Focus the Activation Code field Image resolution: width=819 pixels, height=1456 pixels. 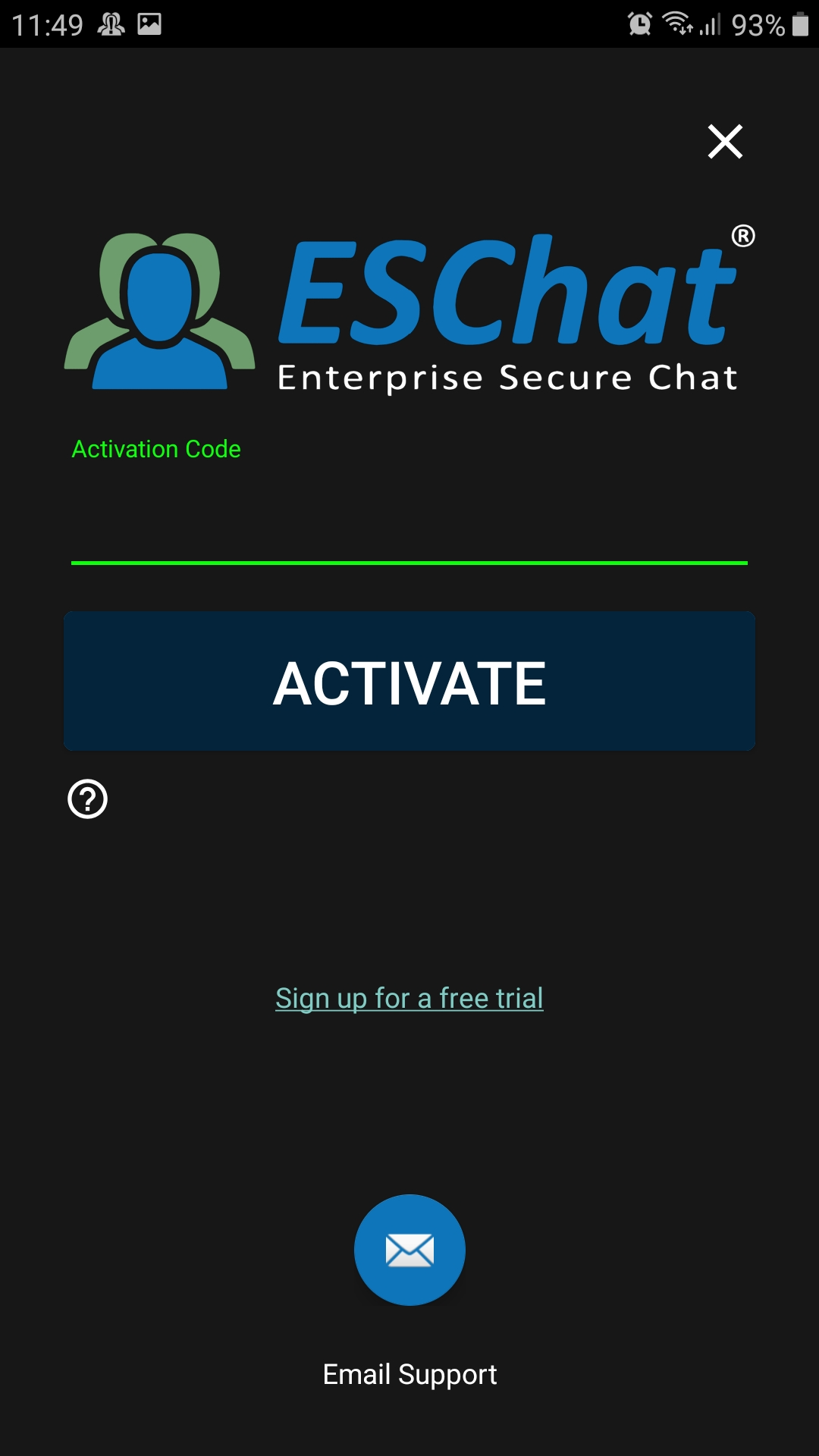pyautogui.click(x=409, y=523)
